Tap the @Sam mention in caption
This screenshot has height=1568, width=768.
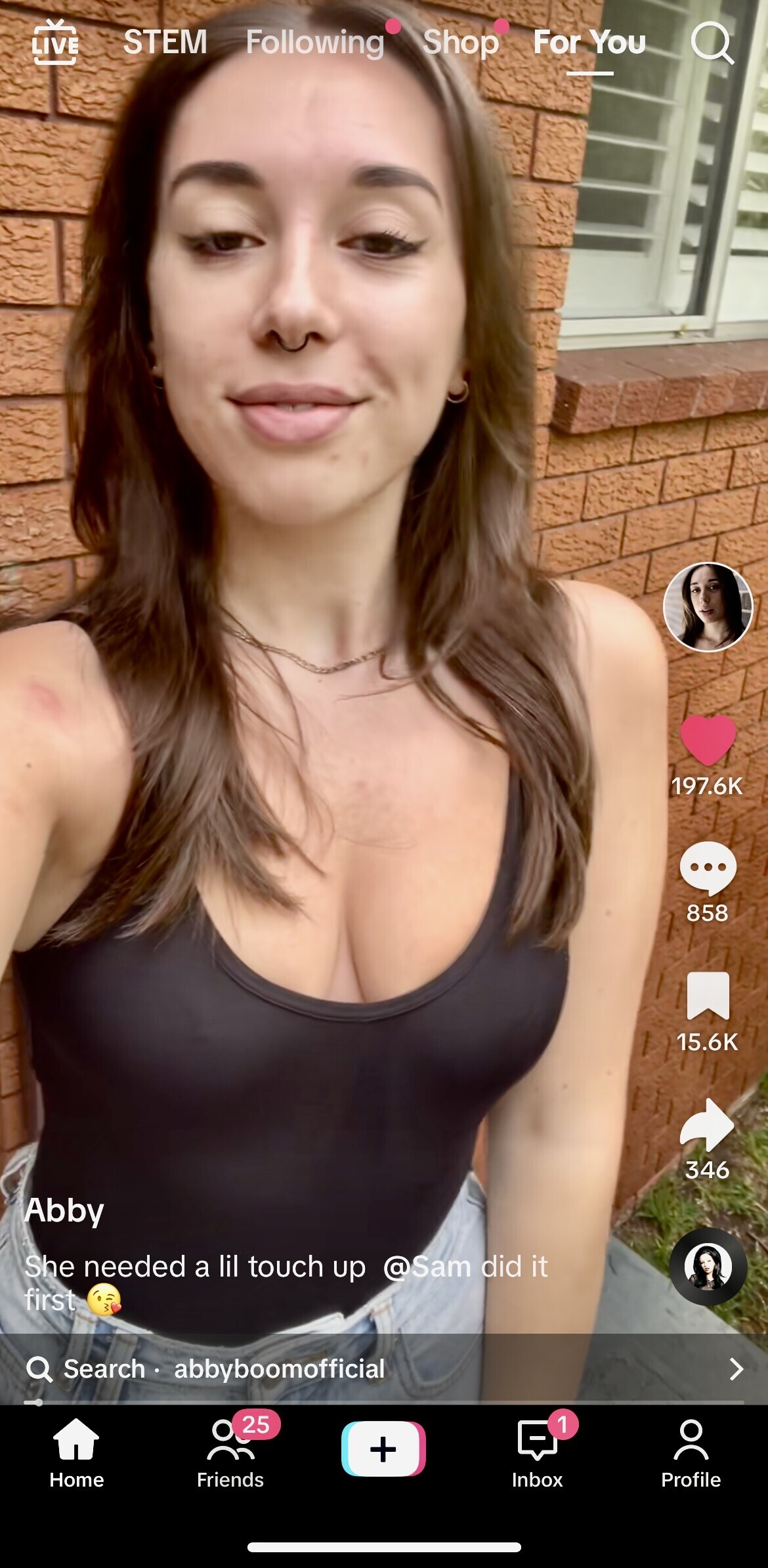point(427,1267)
